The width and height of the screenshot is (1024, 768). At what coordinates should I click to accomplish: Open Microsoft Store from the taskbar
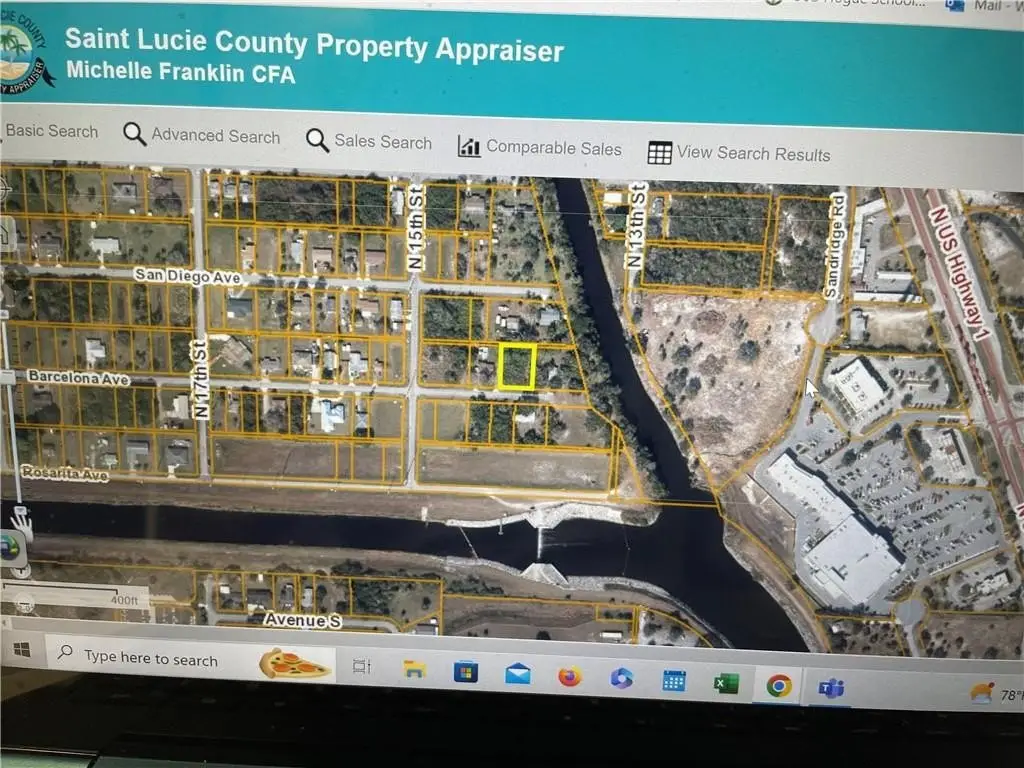[x=466, y=672]
